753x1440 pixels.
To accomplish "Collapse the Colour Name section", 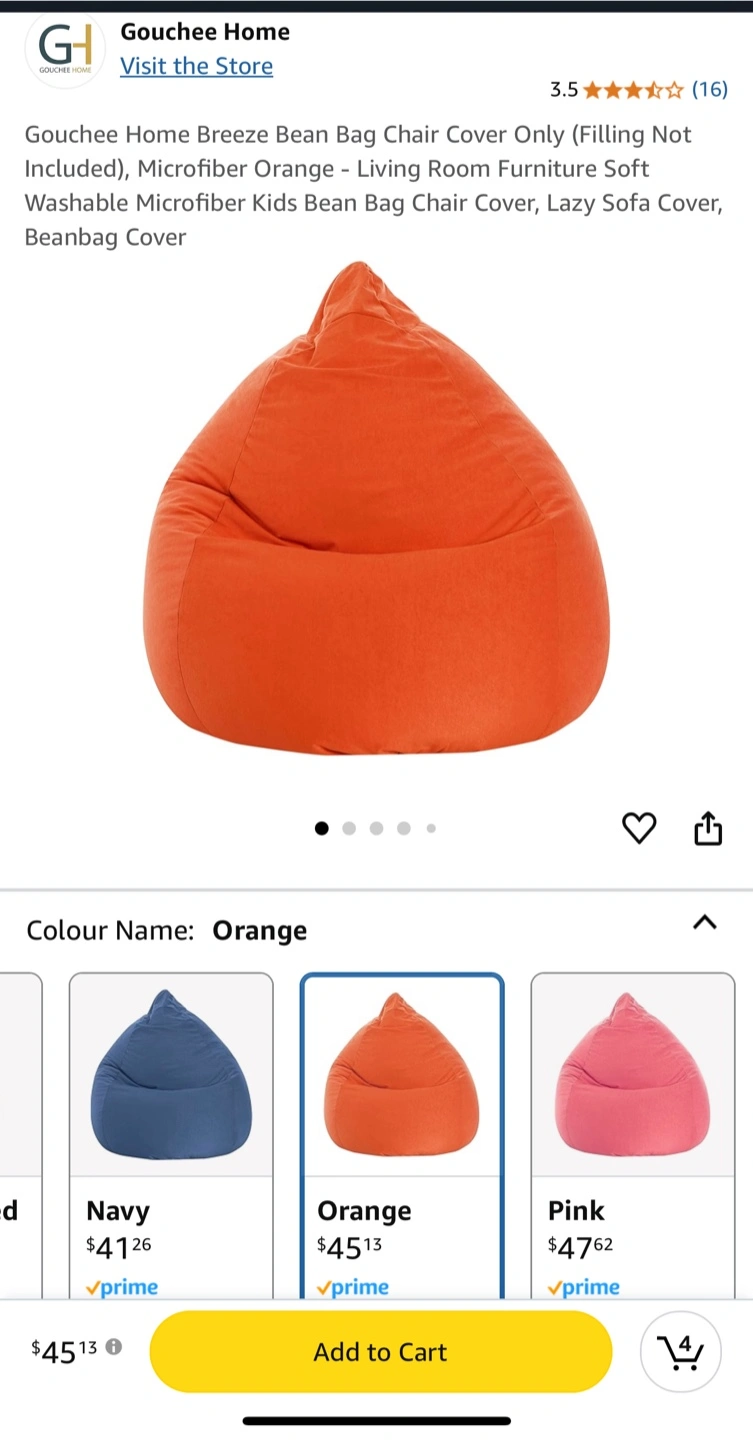I will (705, 923).
